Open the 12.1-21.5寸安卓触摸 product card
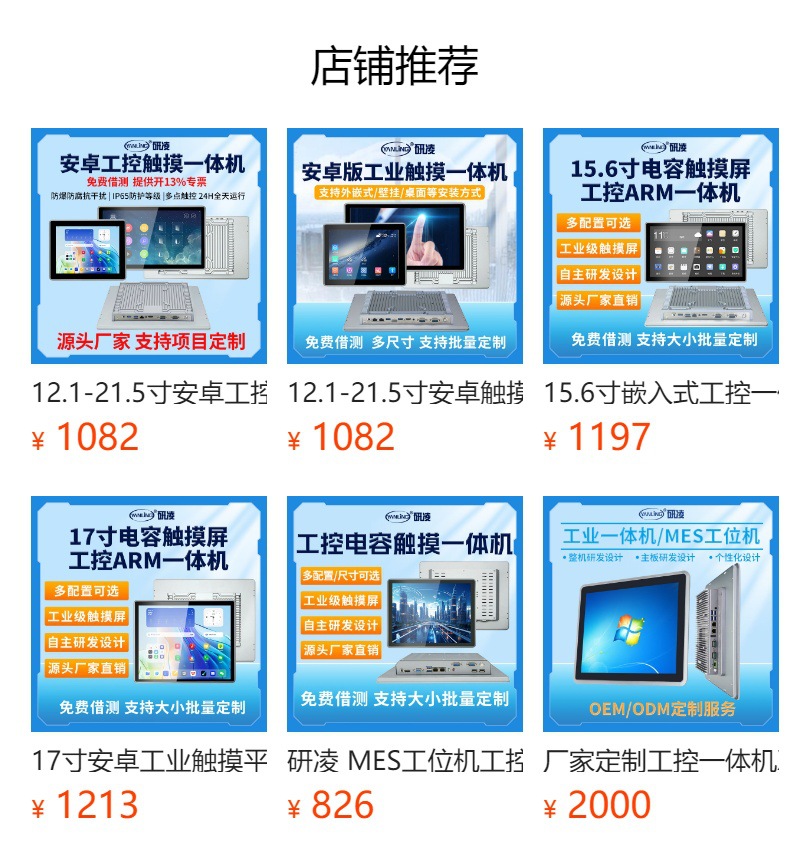790x864 pixels. point(405,246)
